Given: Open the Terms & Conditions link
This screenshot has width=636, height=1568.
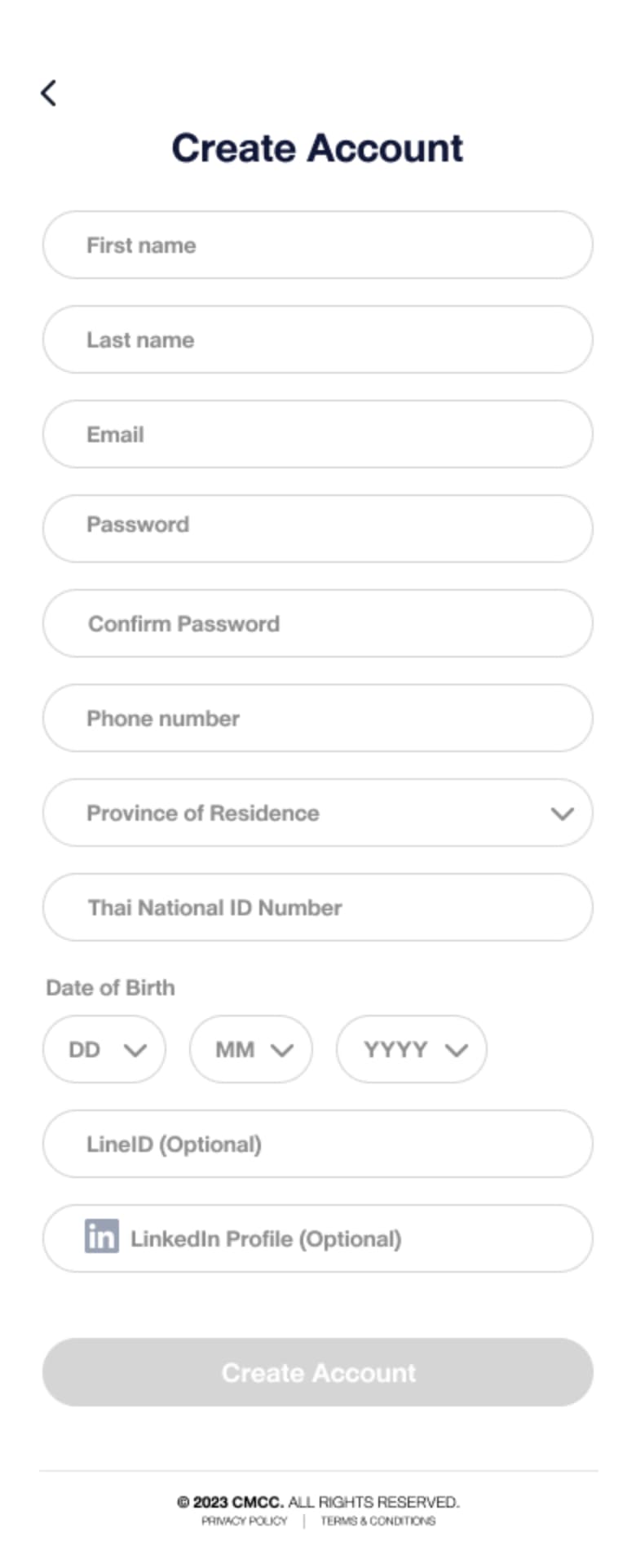Looking at the screenshot, I should (377, 1521).
